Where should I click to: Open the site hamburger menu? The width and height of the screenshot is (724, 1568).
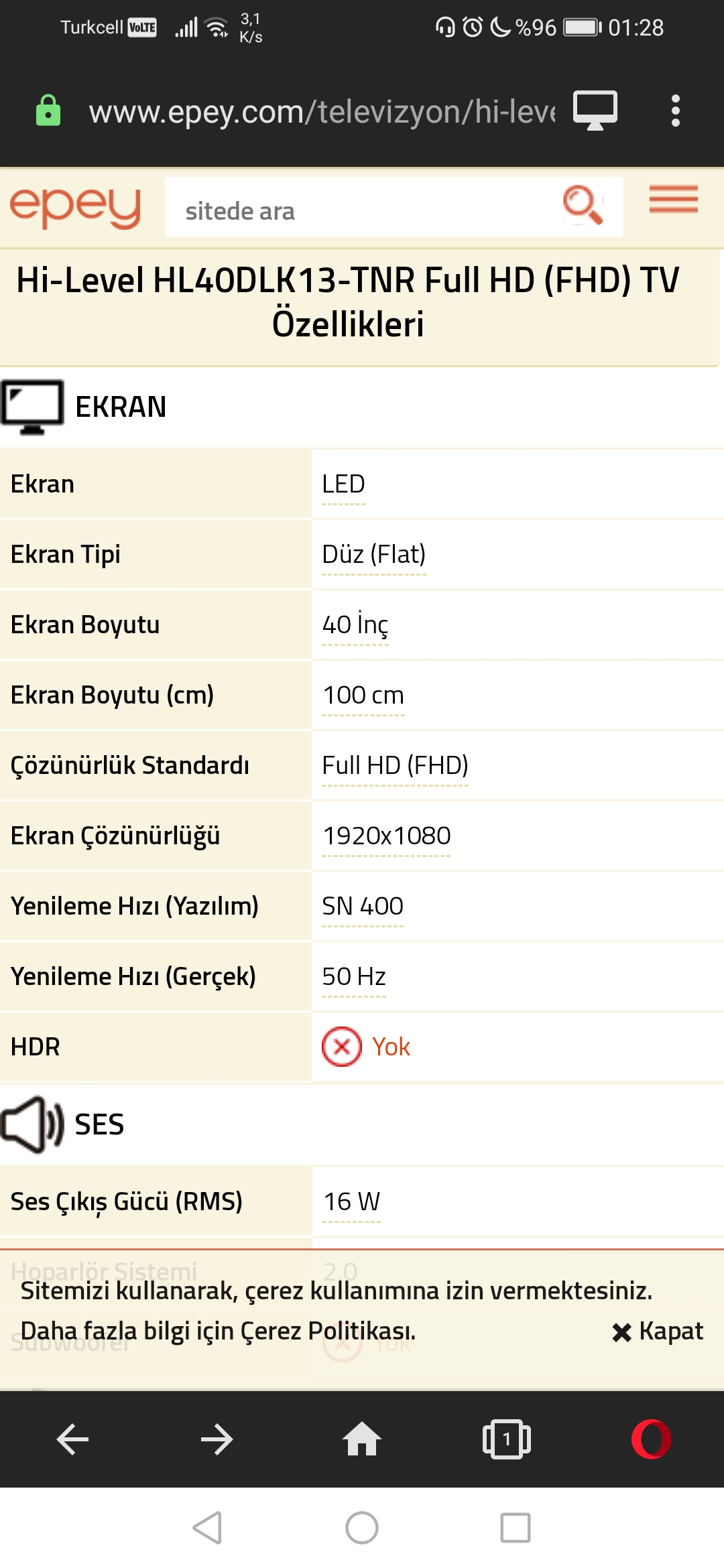pyautogui.click(x=673, y=200)
